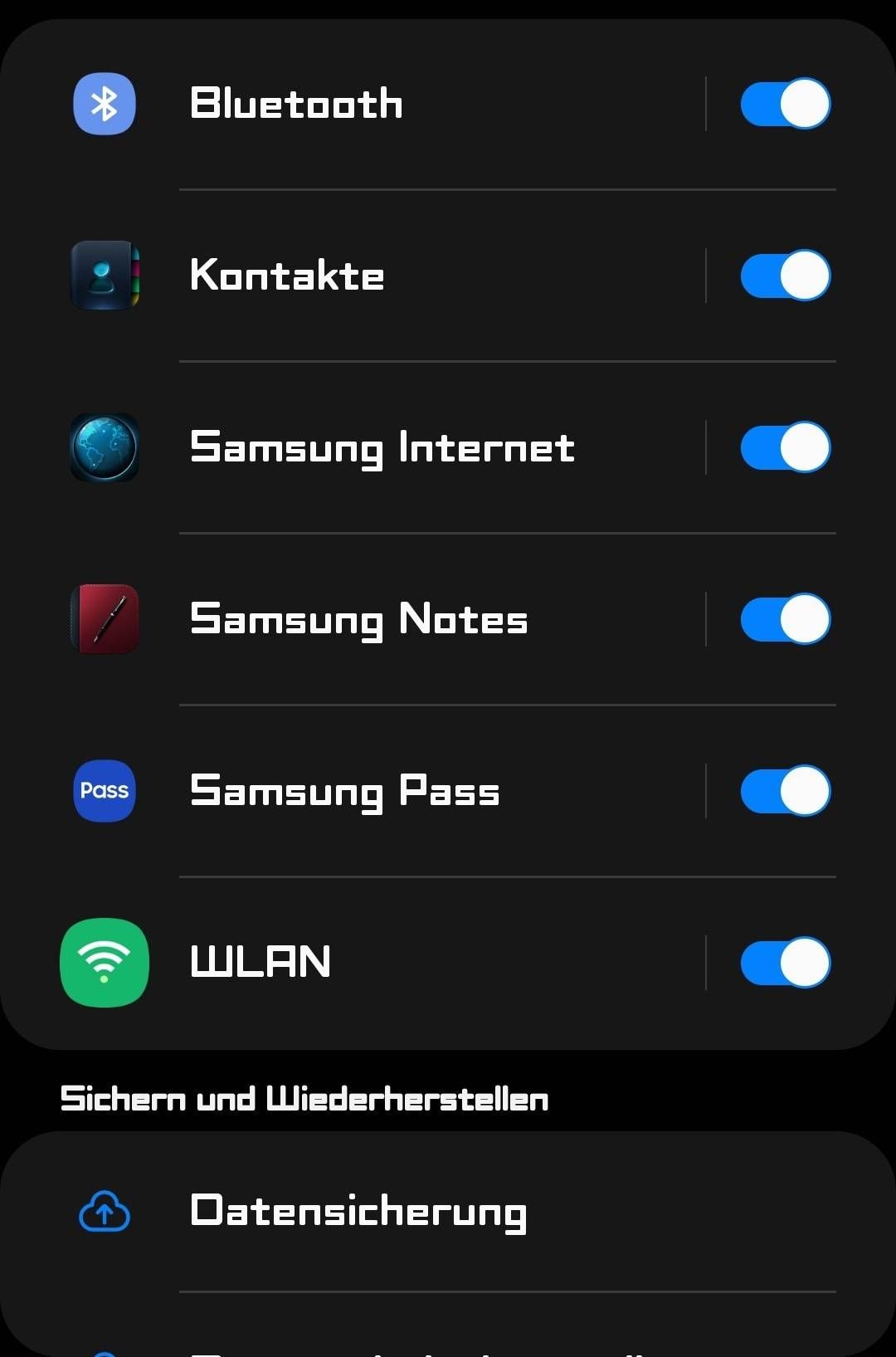Open the Bluetooth sync entry
This screenshot has width=896, height=1357.
click(x=296, y=104)
